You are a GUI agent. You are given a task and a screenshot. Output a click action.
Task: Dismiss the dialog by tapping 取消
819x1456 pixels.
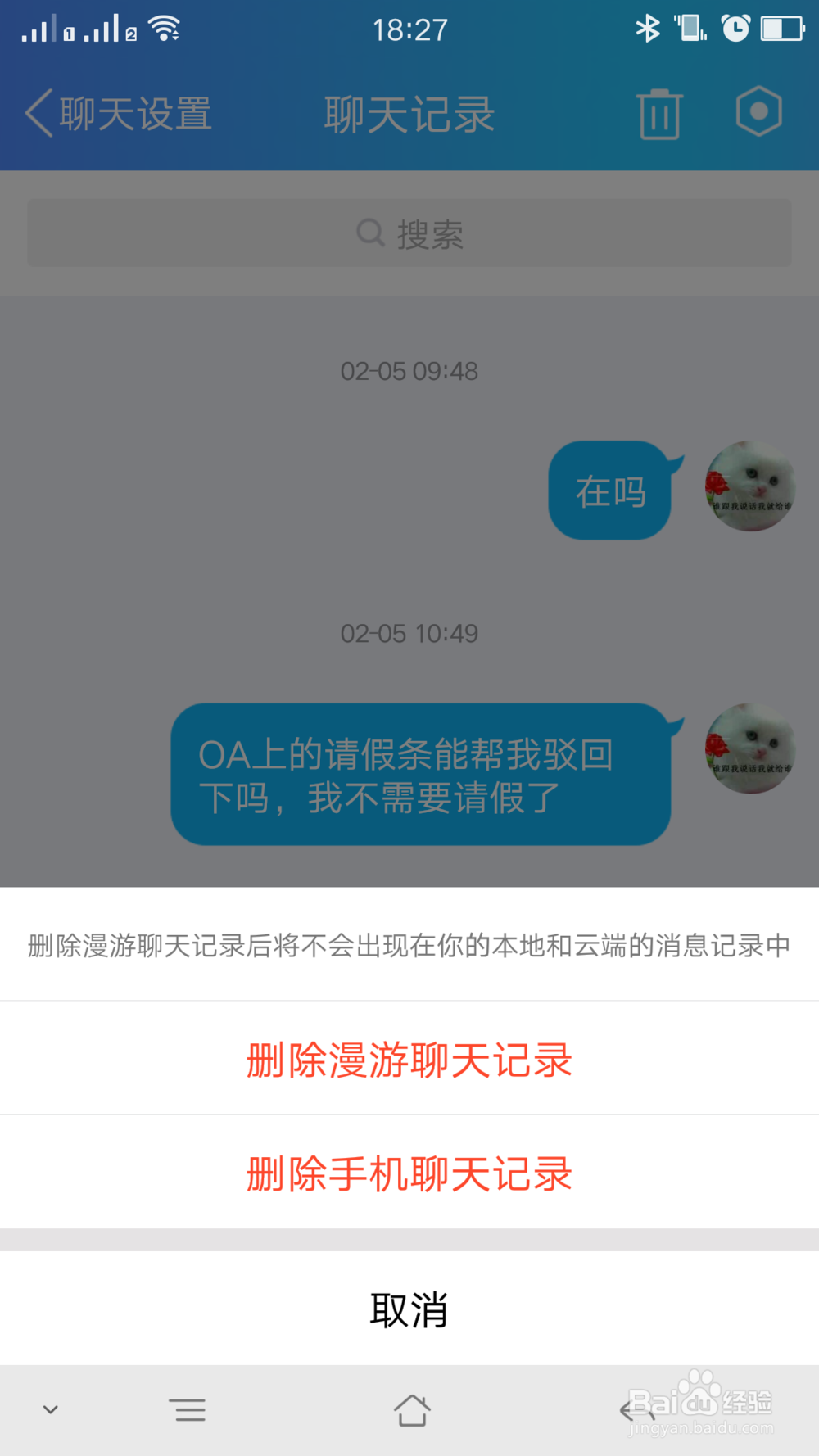click(409, 1310)
